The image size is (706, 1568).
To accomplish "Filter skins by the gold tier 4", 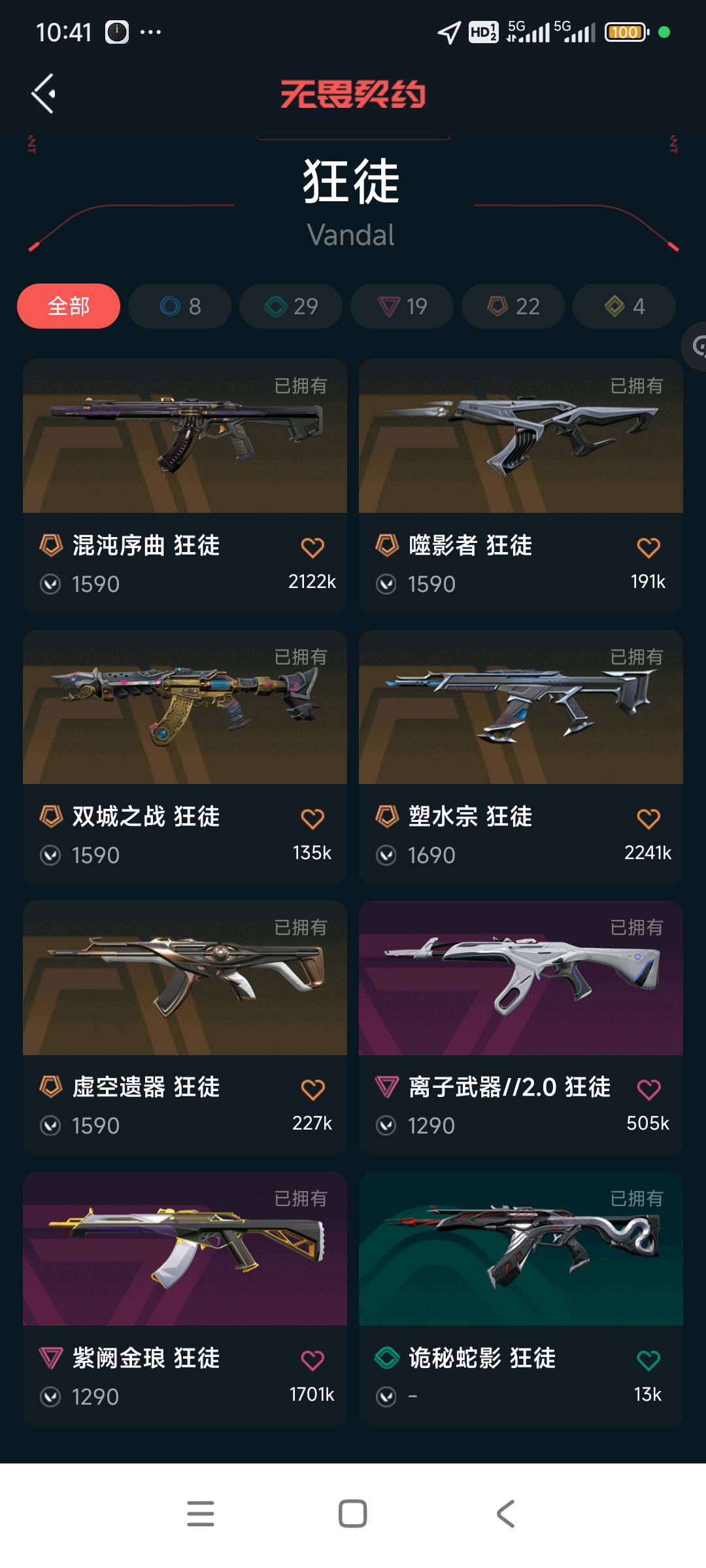I will coord(624,306).
